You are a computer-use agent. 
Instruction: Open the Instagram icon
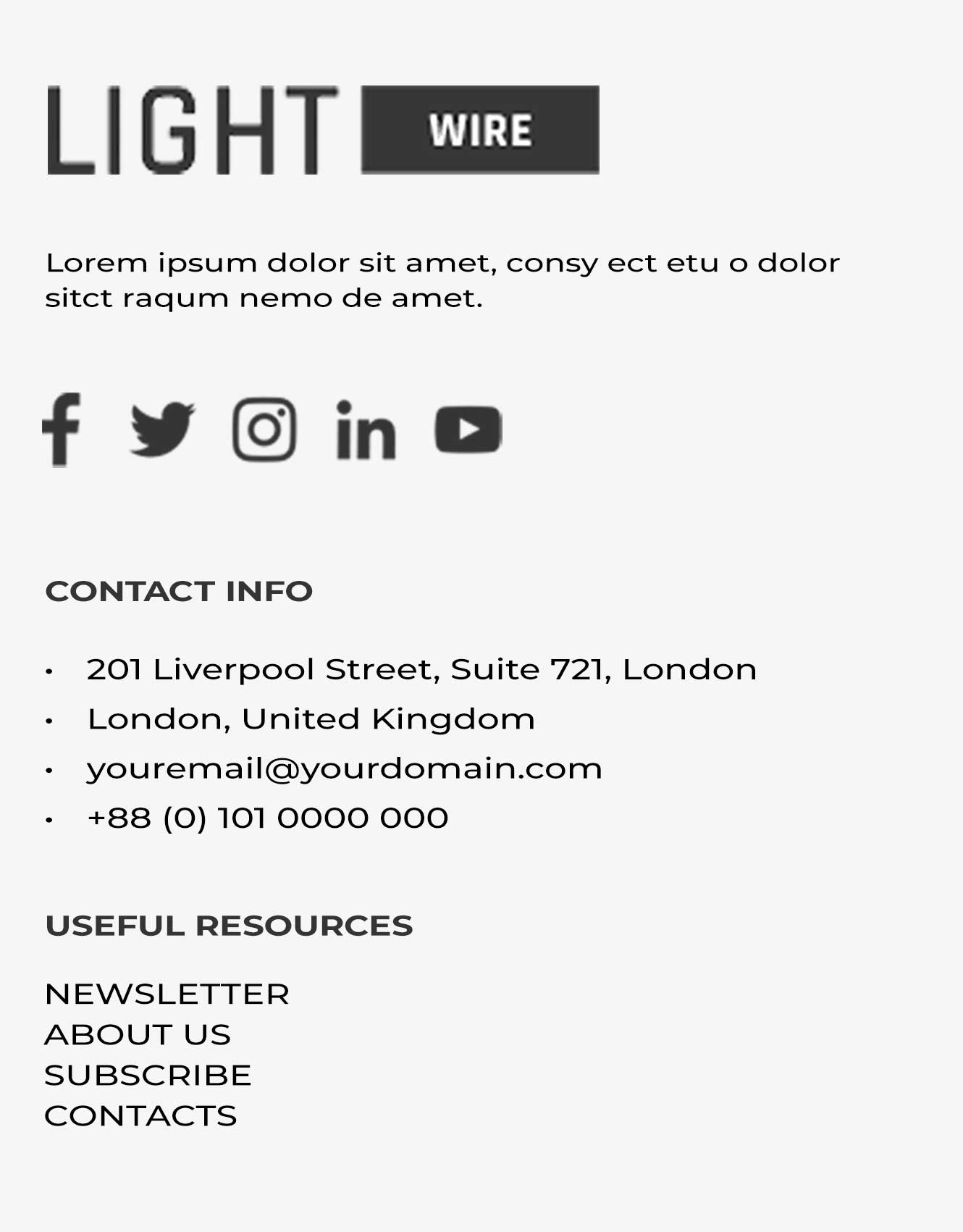click(264, 429)
